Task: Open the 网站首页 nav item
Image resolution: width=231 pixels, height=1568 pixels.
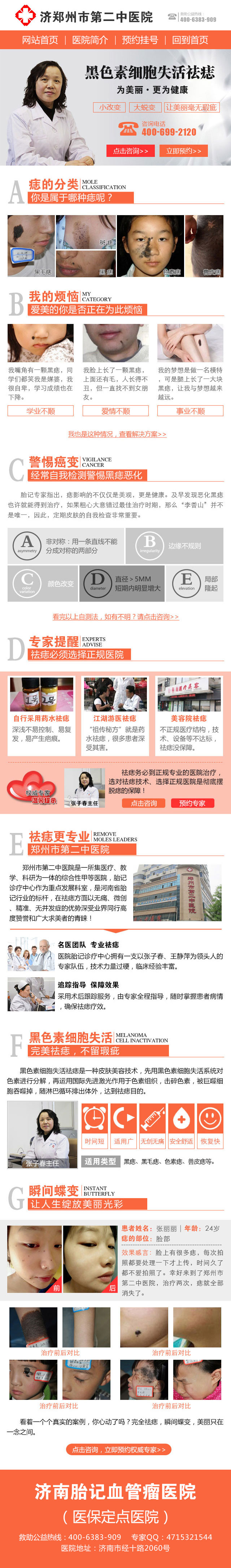Action: click(40, 40)
